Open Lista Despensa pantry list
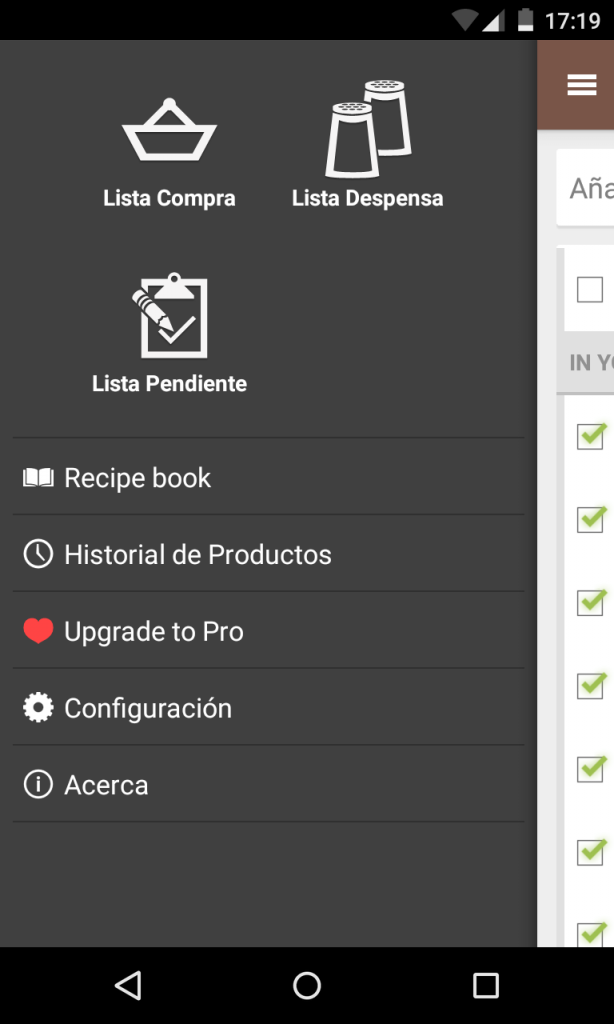 click(368, 145)
